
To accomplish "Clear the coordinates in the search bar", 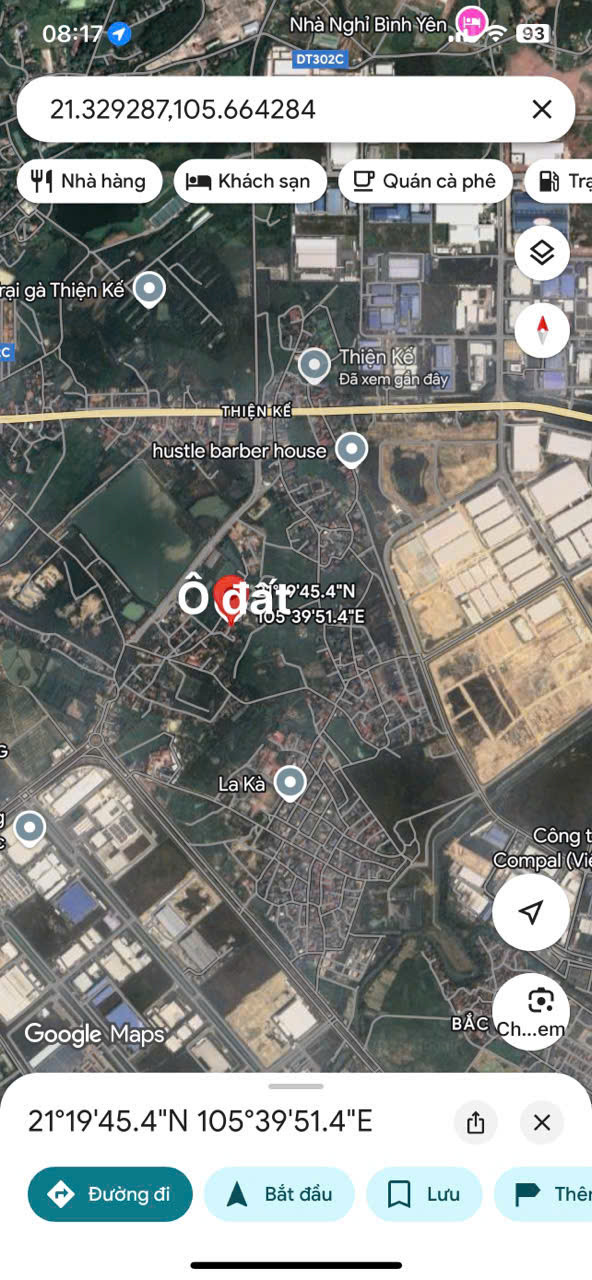I will [x=541, y=109].
